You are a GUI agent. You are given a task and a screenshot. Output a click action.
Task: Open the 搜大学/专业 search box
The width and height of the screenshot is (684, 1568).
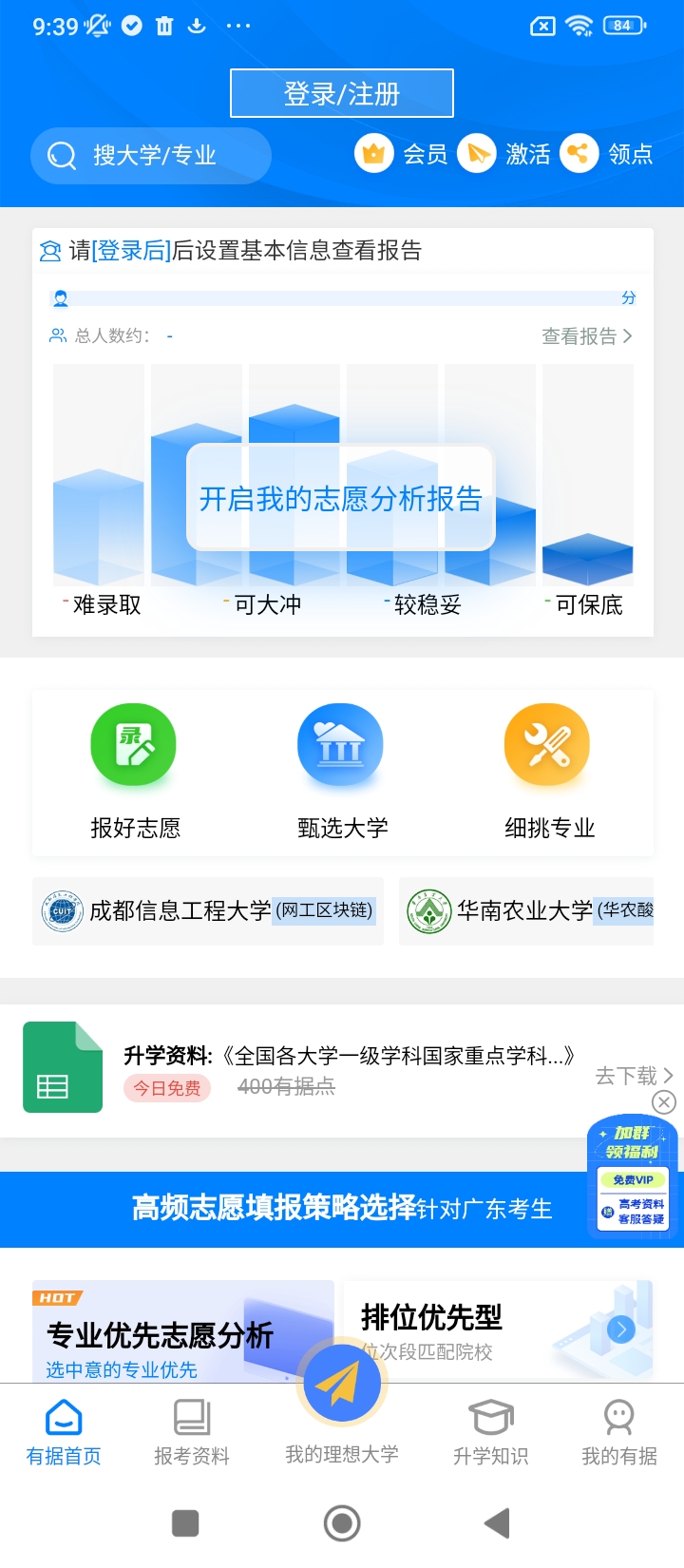(151, 156)
